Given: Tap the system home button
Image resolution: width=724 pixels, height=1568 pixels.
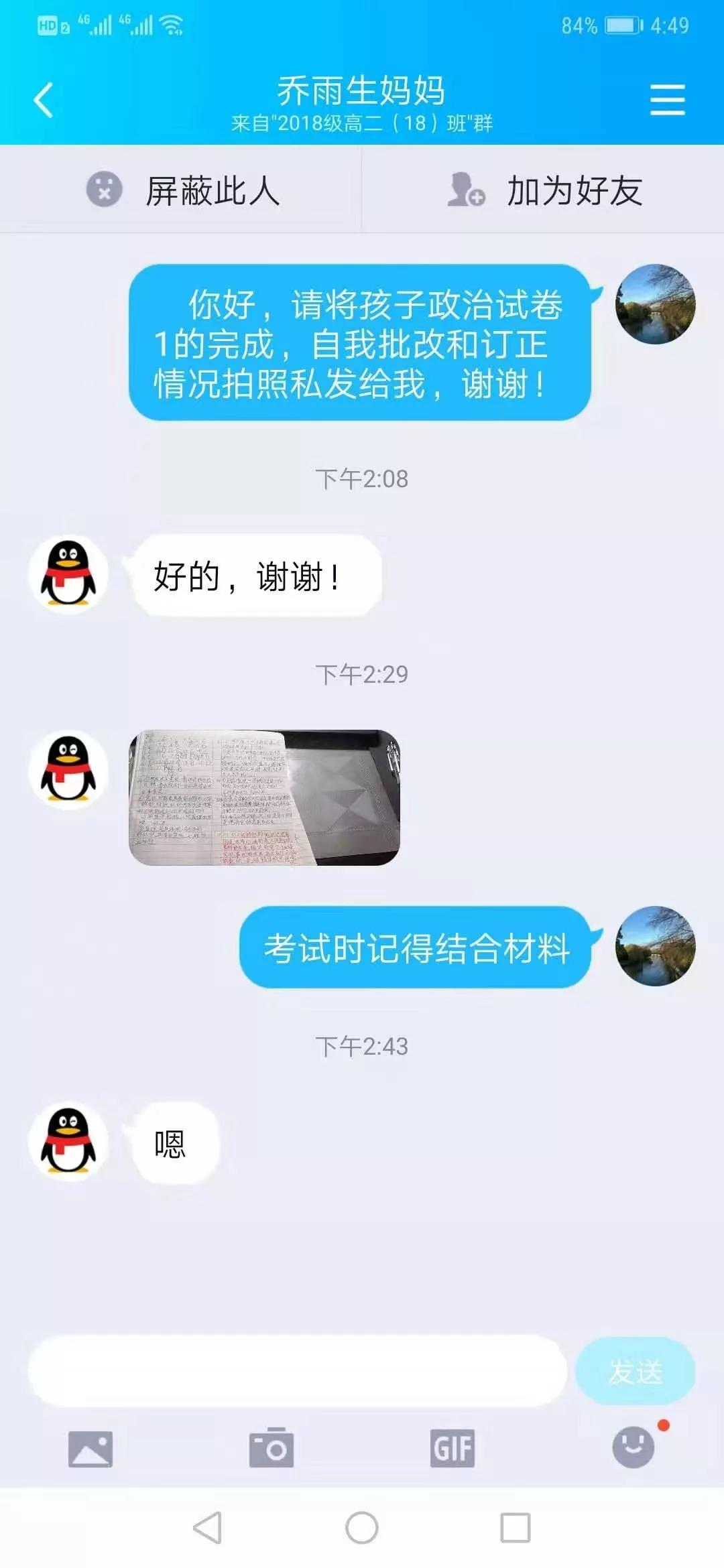Looking at the screenshot, I should click(361, 1528).
